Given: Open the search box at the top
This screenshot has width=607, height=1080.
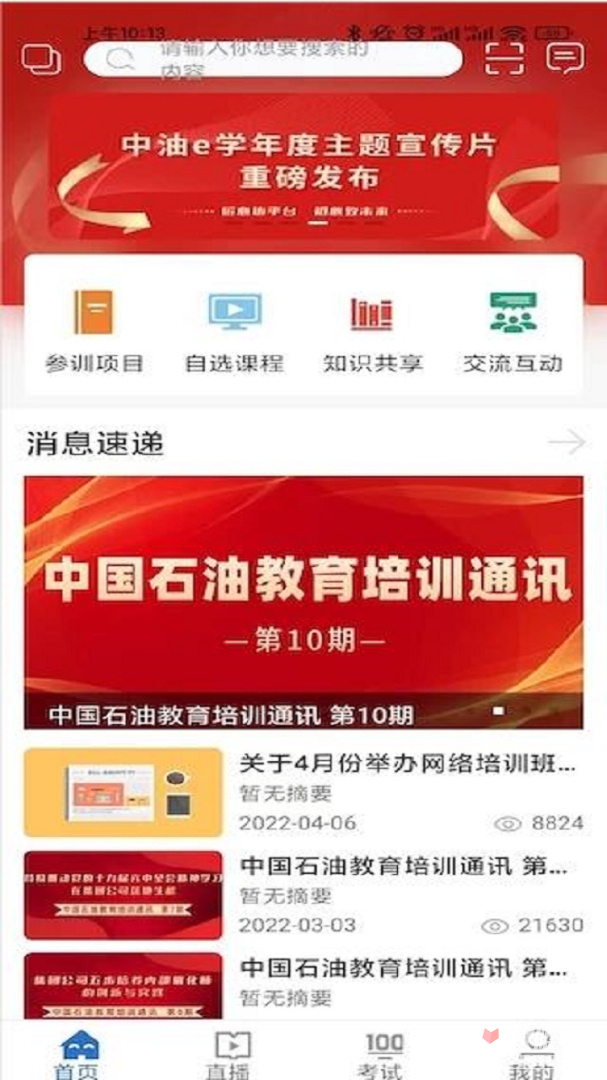Looking at the screenshot, I should tap(272, 58).
